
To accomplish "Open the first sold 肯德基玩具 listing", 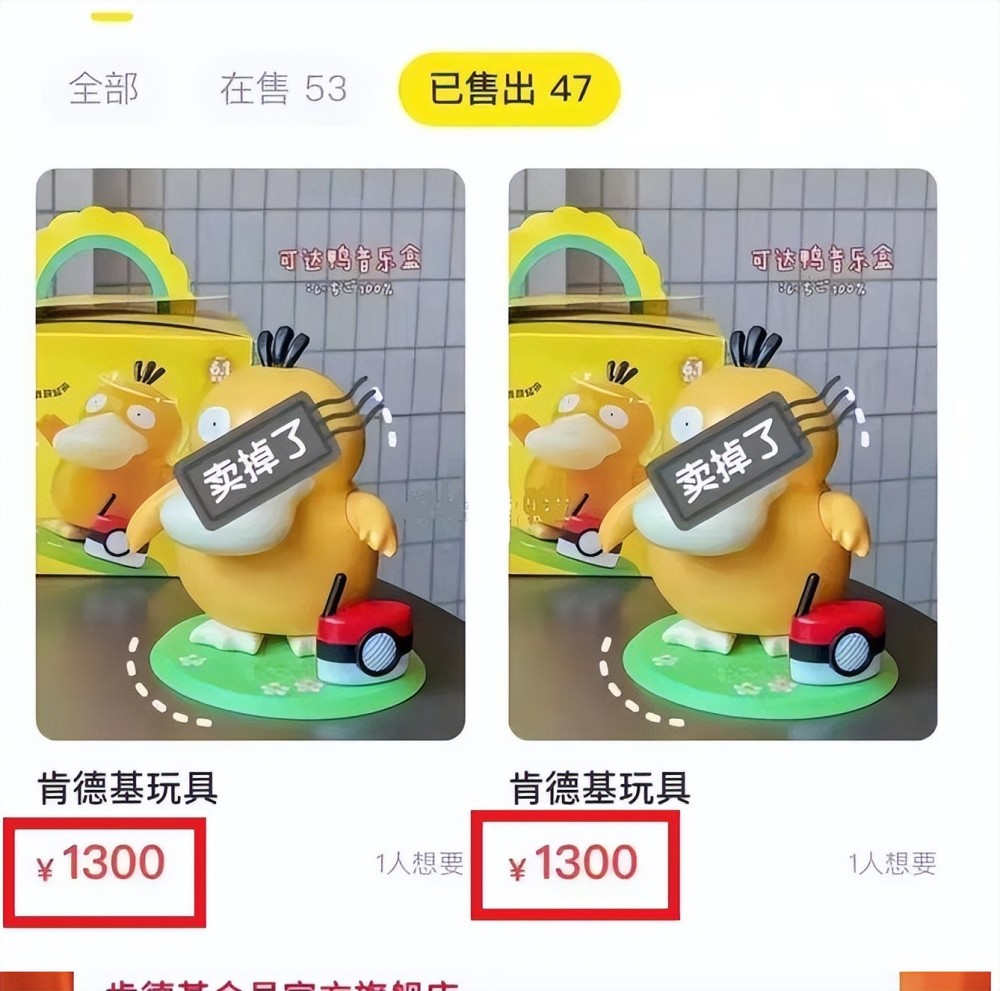I will pyautogui.click(x=250, y=454).
